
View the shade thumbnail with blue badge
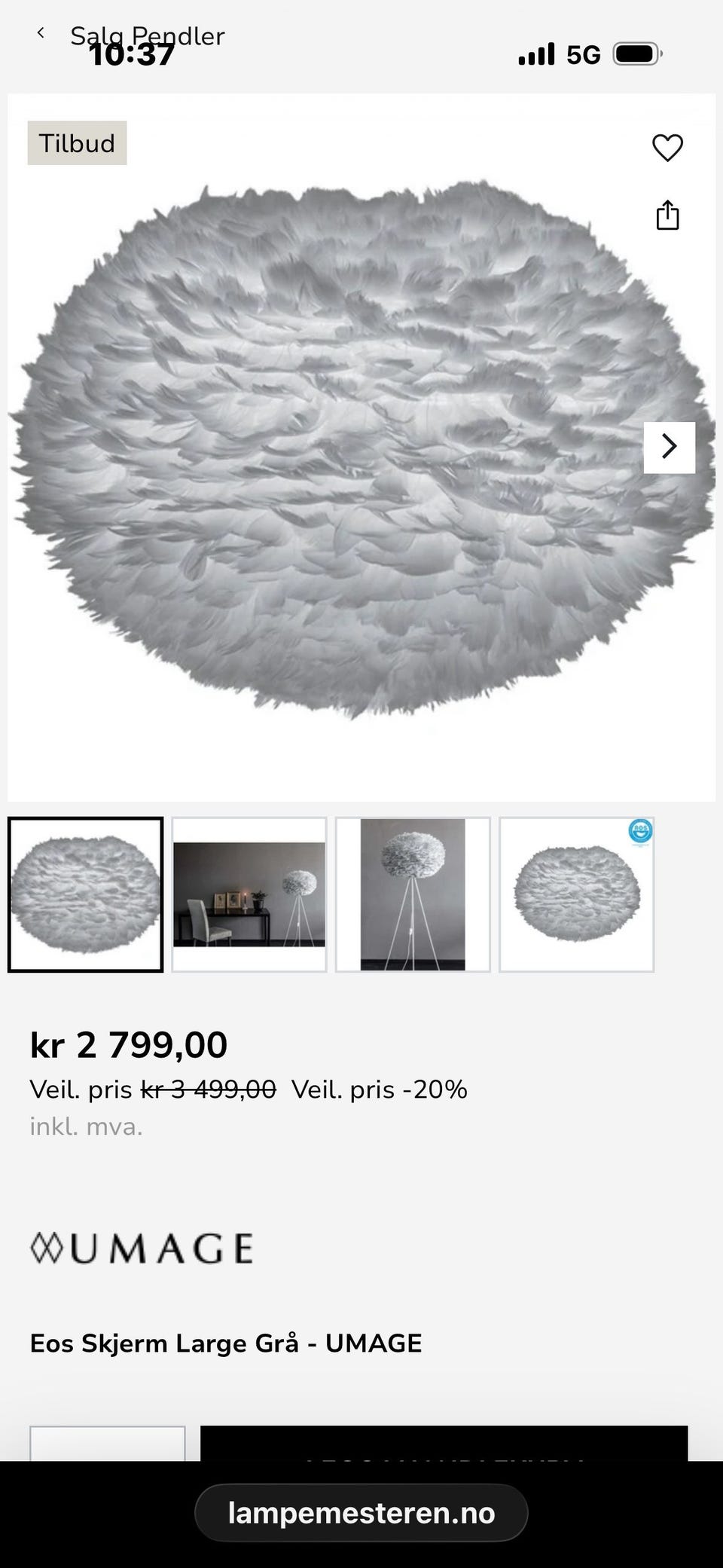click(577, 894)
